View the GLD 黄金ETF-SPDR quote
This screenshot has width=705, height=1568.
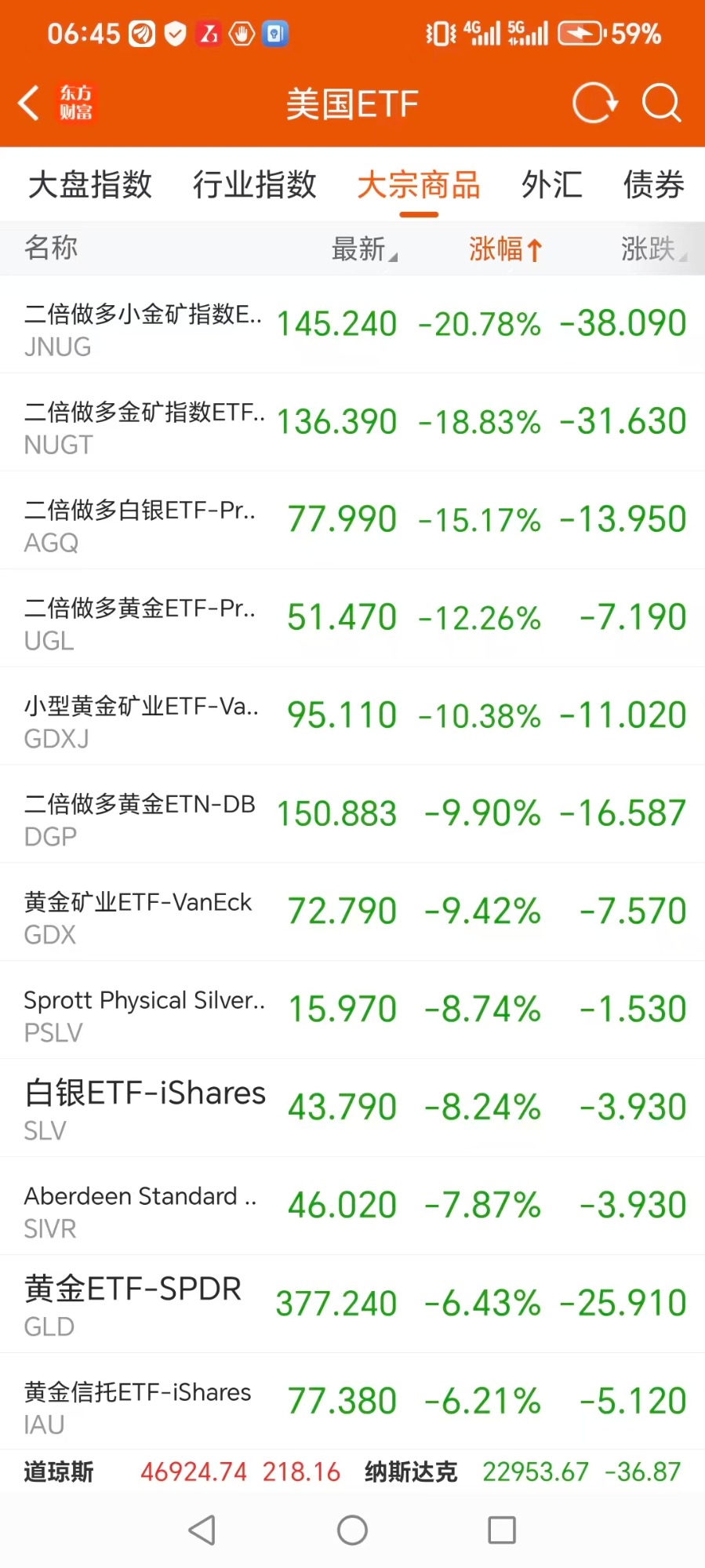pos(352,1304)
